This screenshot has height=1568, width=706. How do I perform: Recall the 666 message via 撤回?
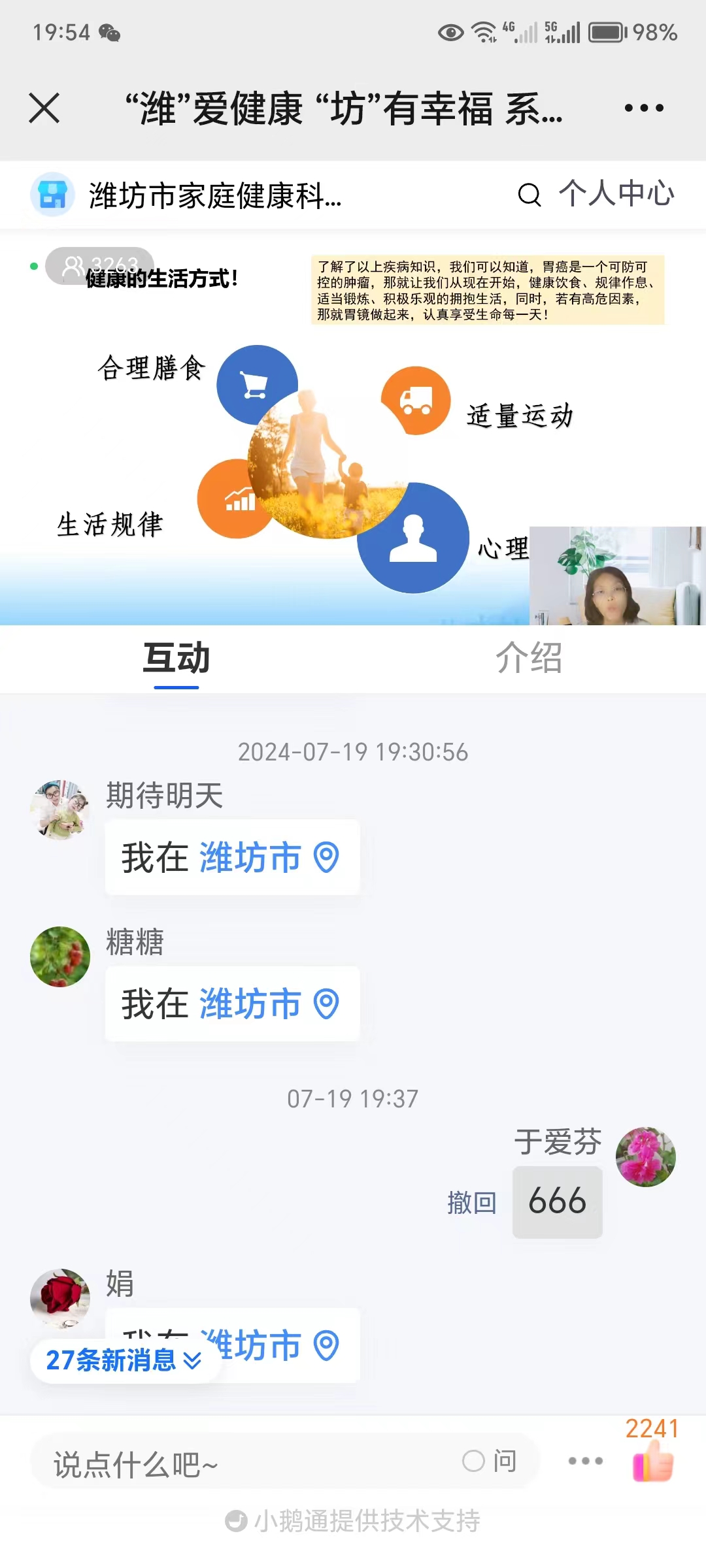(471, 1202)
